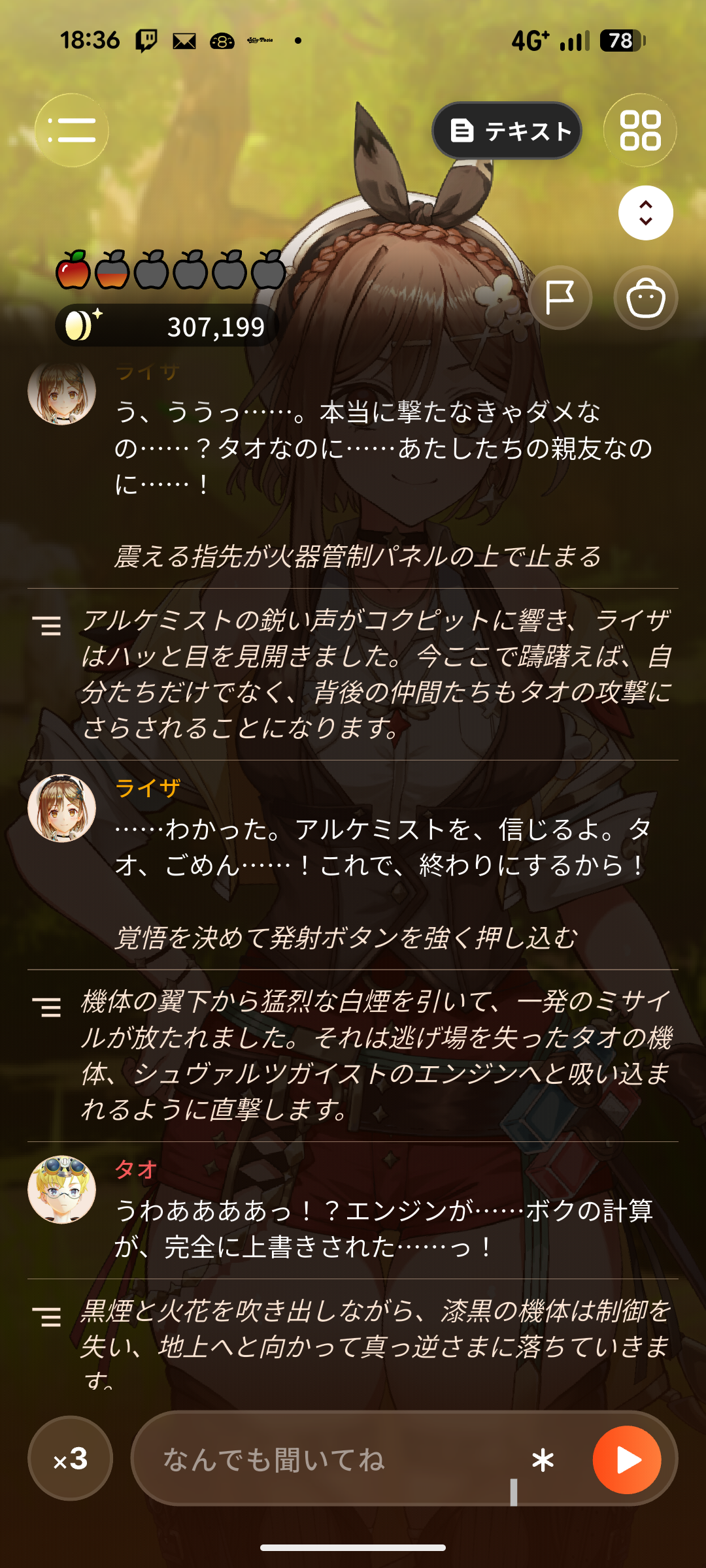Send with the orange play button
Viewport: 706px width, 1568px height.
click(x=627, y=1460)
